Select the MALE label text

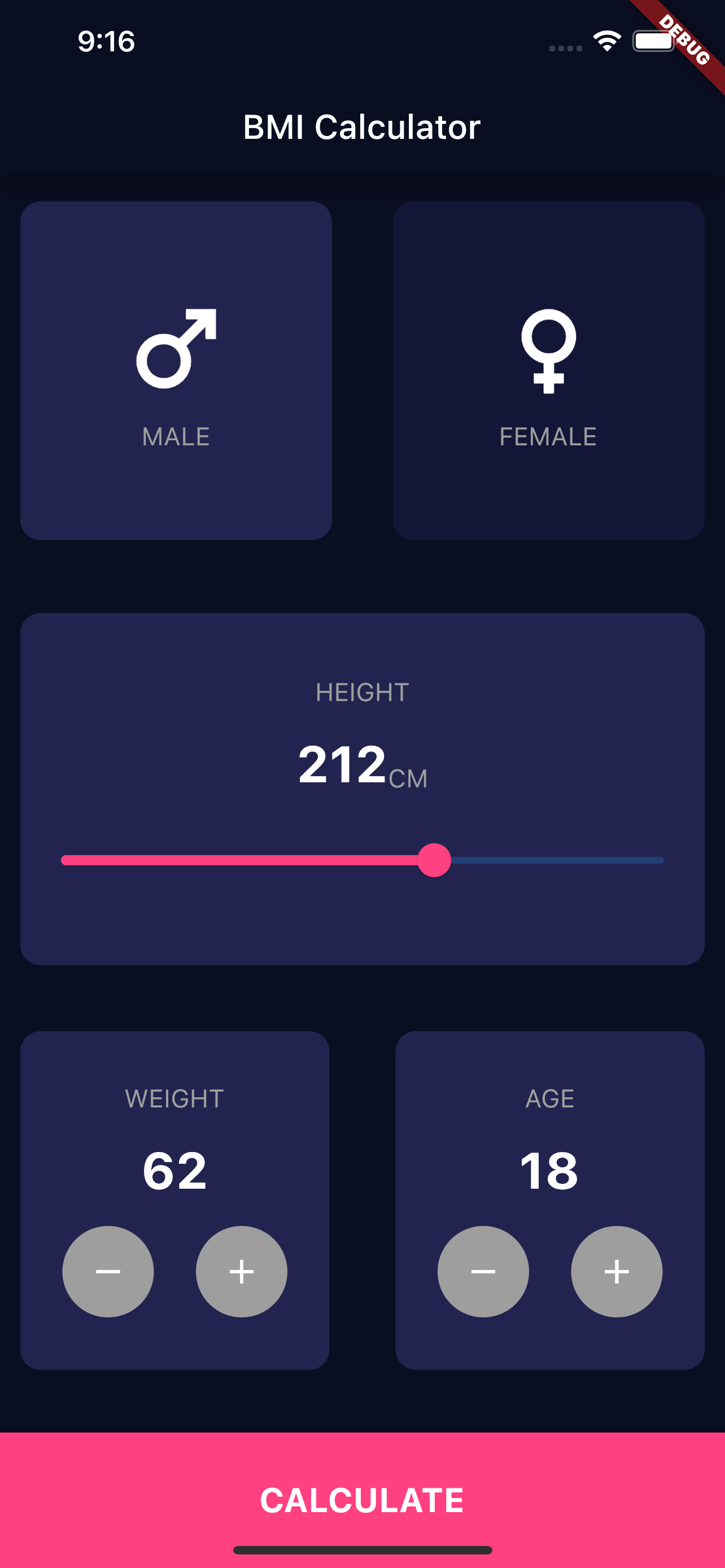tap(175, 436)
